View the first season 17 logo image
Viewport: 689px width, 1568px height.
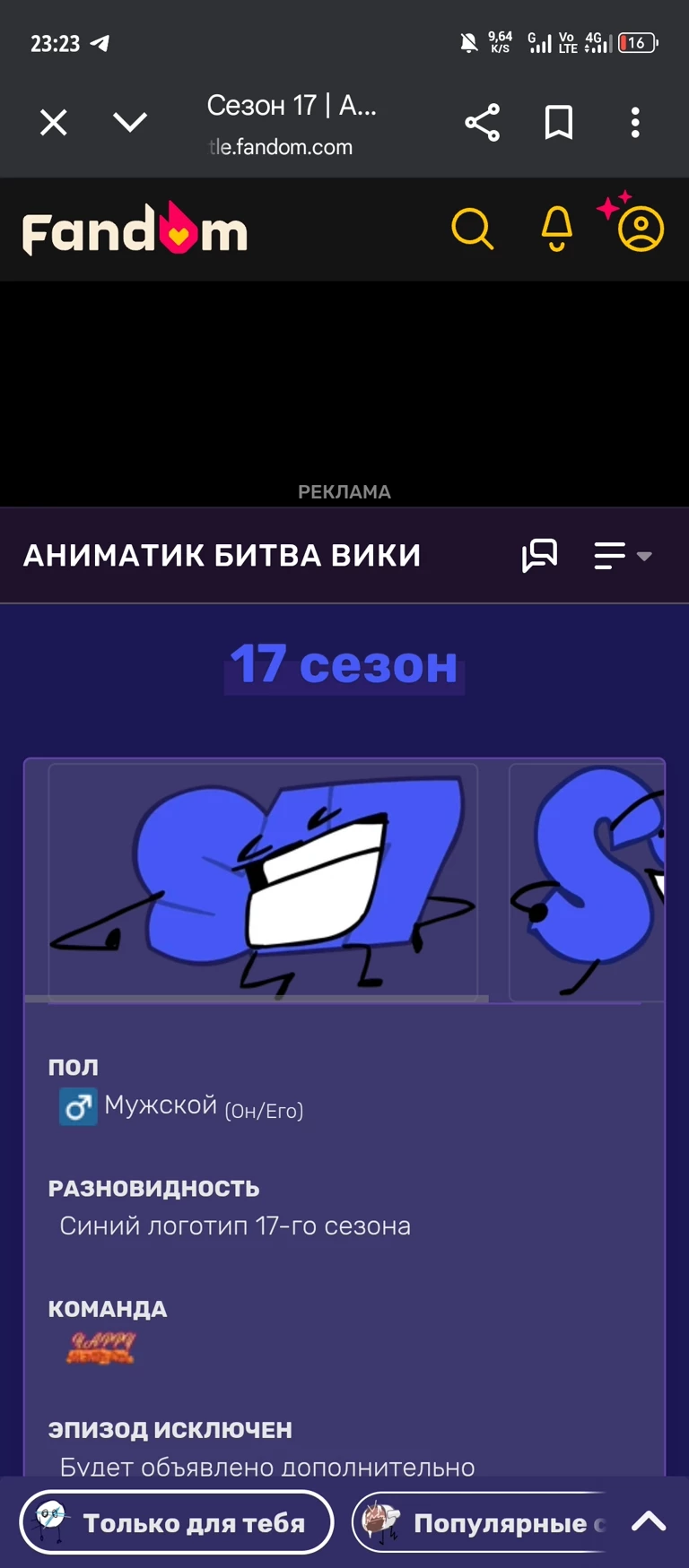pyautogui.click(x=262, y=880)
